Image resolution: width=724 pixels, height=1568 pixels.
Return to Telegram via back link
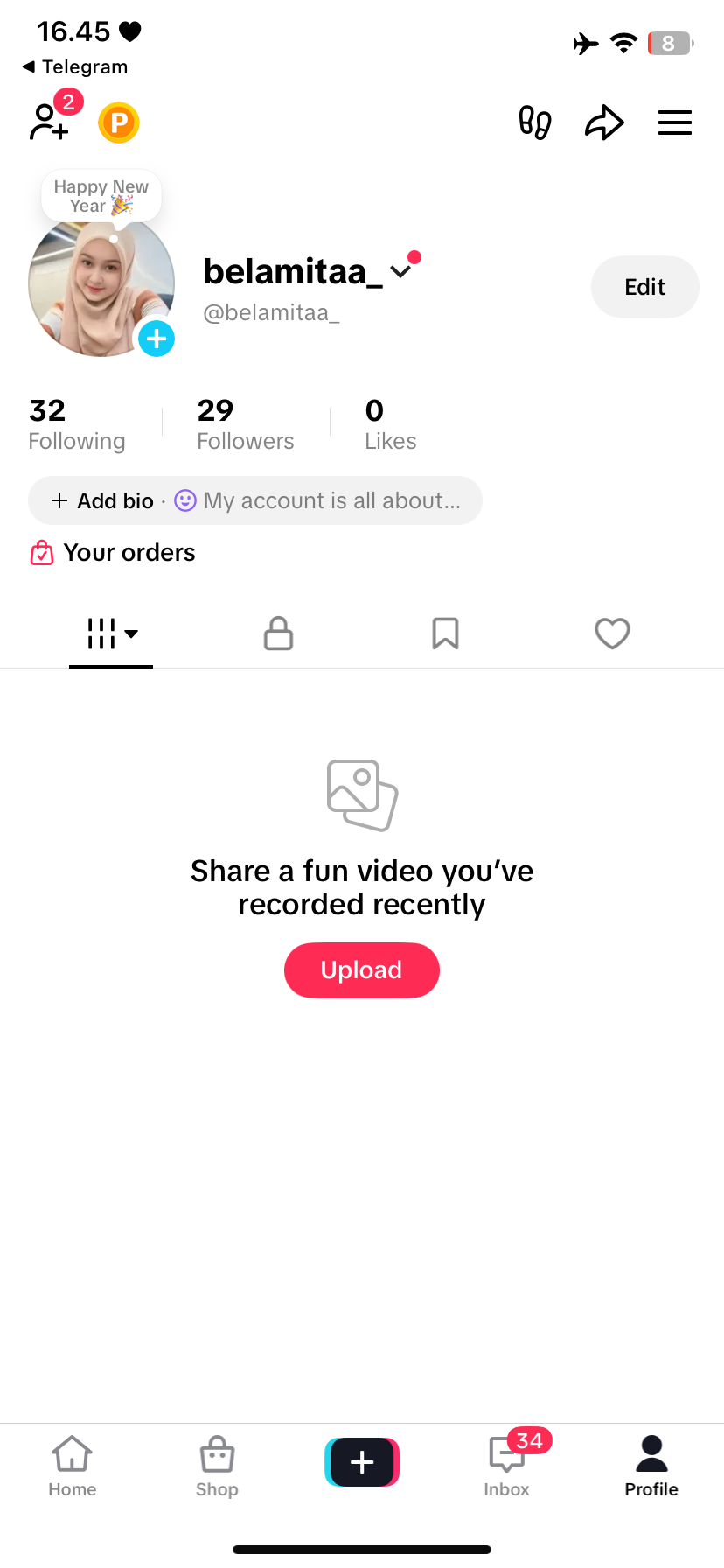click(75, 67)
